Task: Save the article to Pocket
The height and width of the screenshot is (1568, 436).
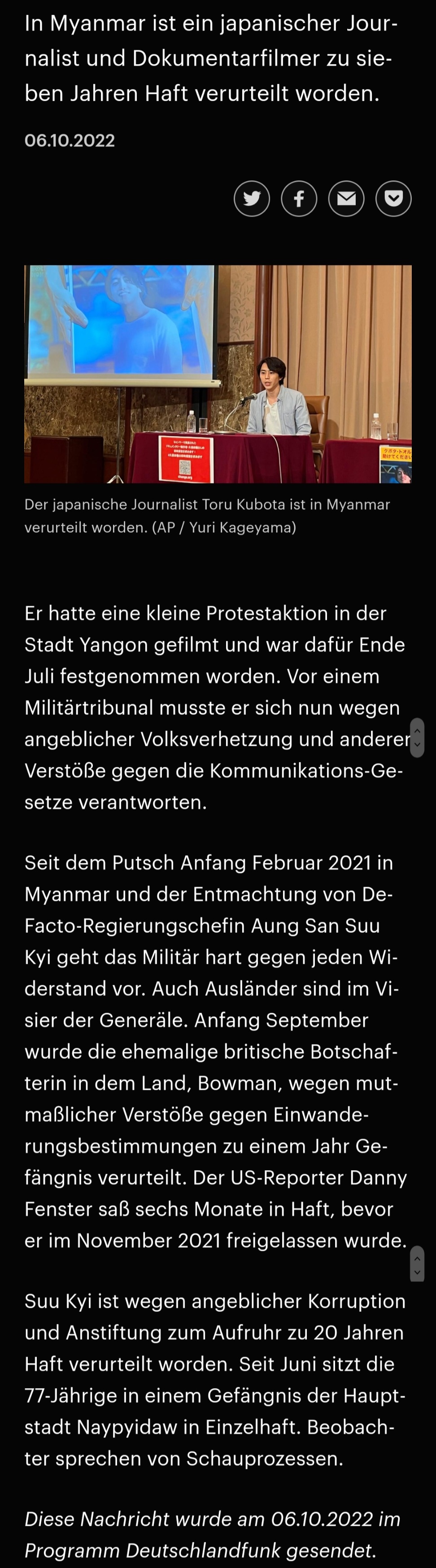Action: (393, 198)
